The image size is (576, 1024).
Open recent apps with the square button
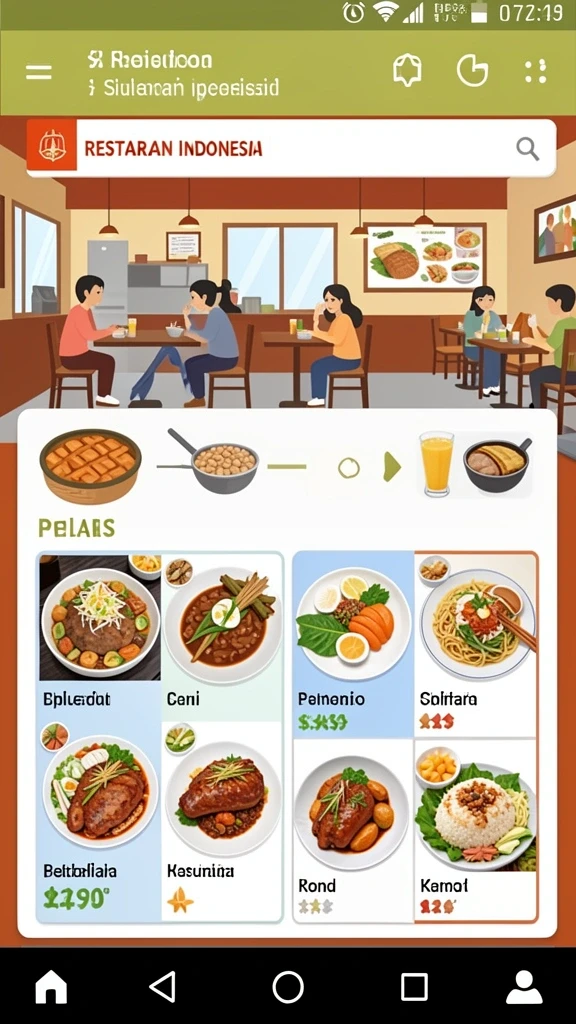414,986
